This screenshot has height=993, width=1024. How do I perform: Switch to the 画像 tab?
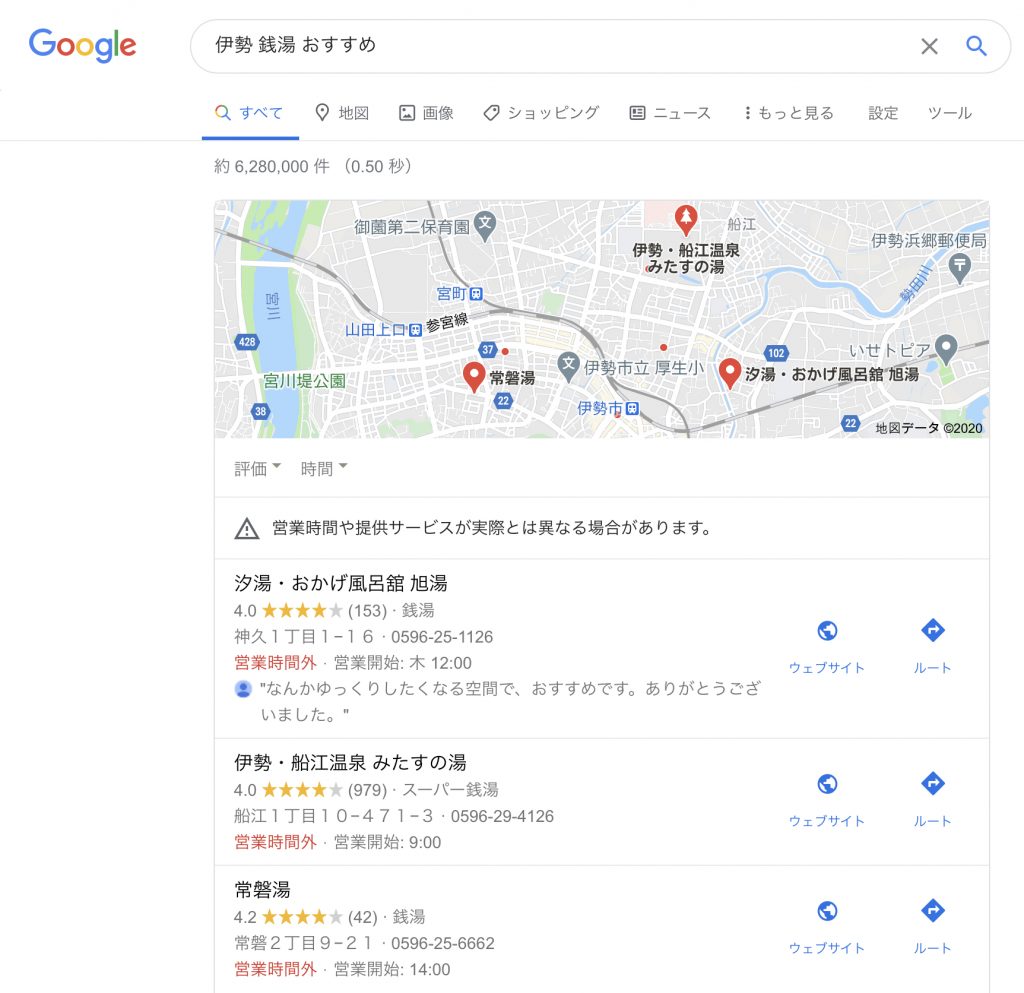tap(427, 113)
